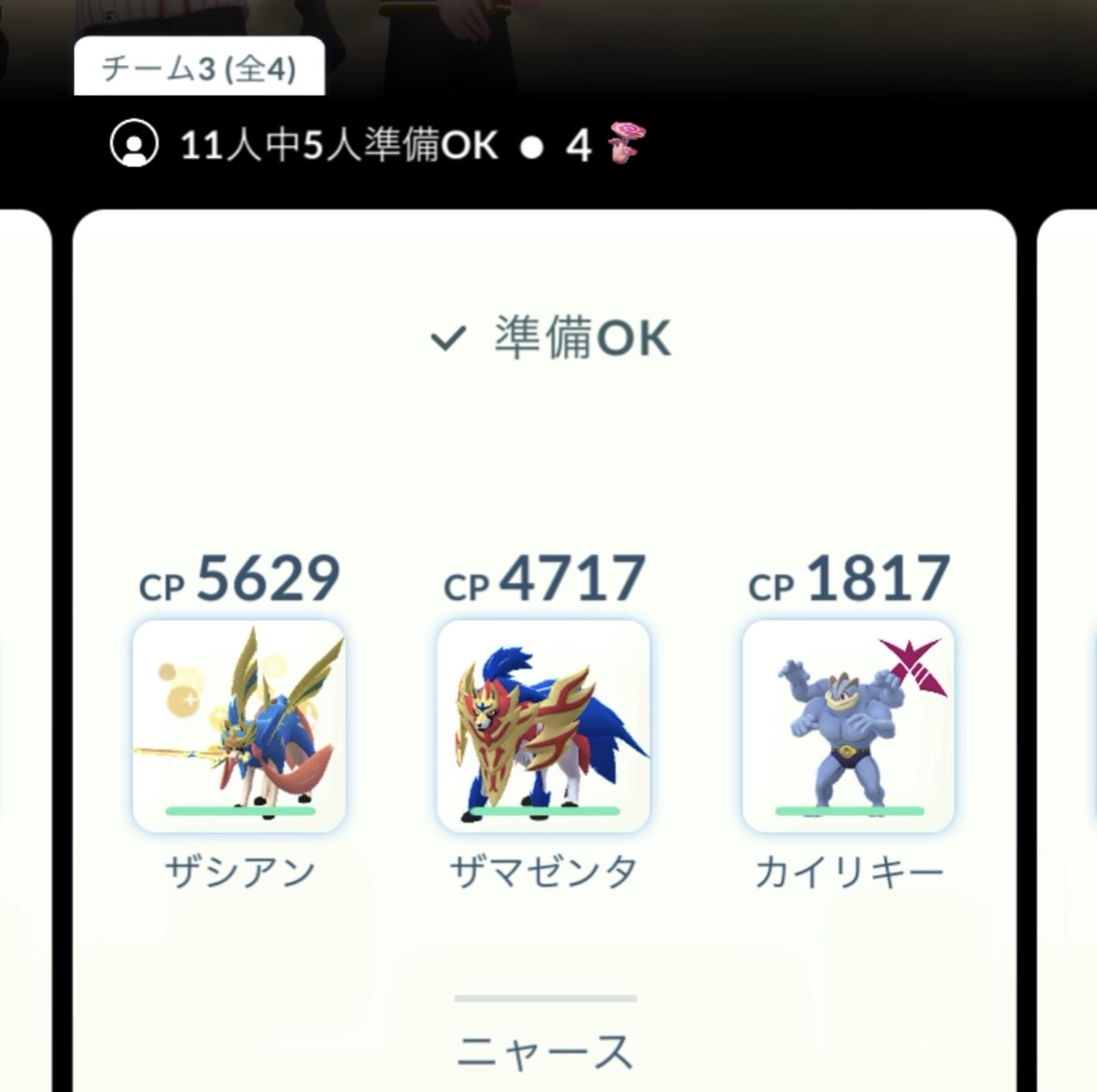Tap the 準備OK ready button
Viewport: 1097px width, 1092px height.
click(x=551, y=338)
